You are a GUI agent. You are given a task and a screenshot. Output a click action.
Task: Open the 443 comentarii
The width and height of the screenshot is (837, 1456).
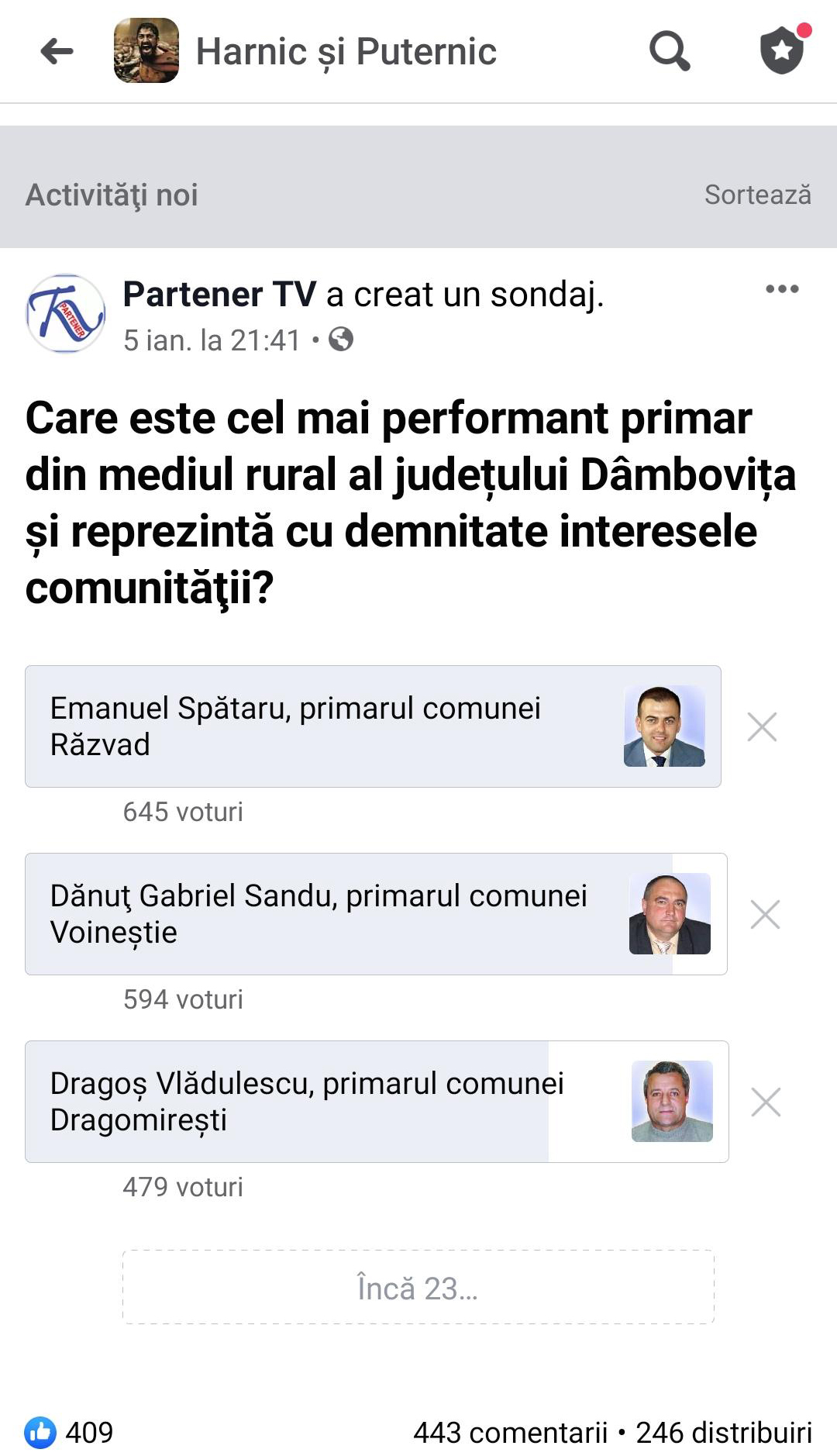pyautogui.click(x=510, y=1433)
